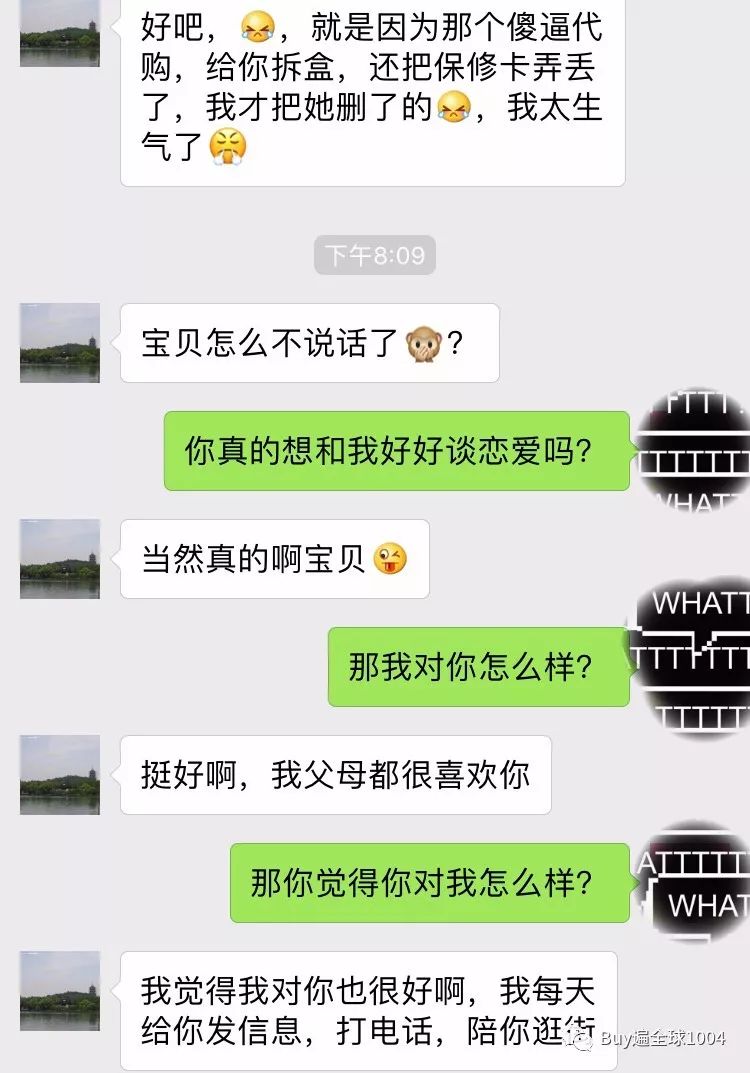Click the winking tongue emoji in "当然真的啊宝贝"
Image resolution: width=750 pixels, height=1073 pixels.
pos(392,560)
